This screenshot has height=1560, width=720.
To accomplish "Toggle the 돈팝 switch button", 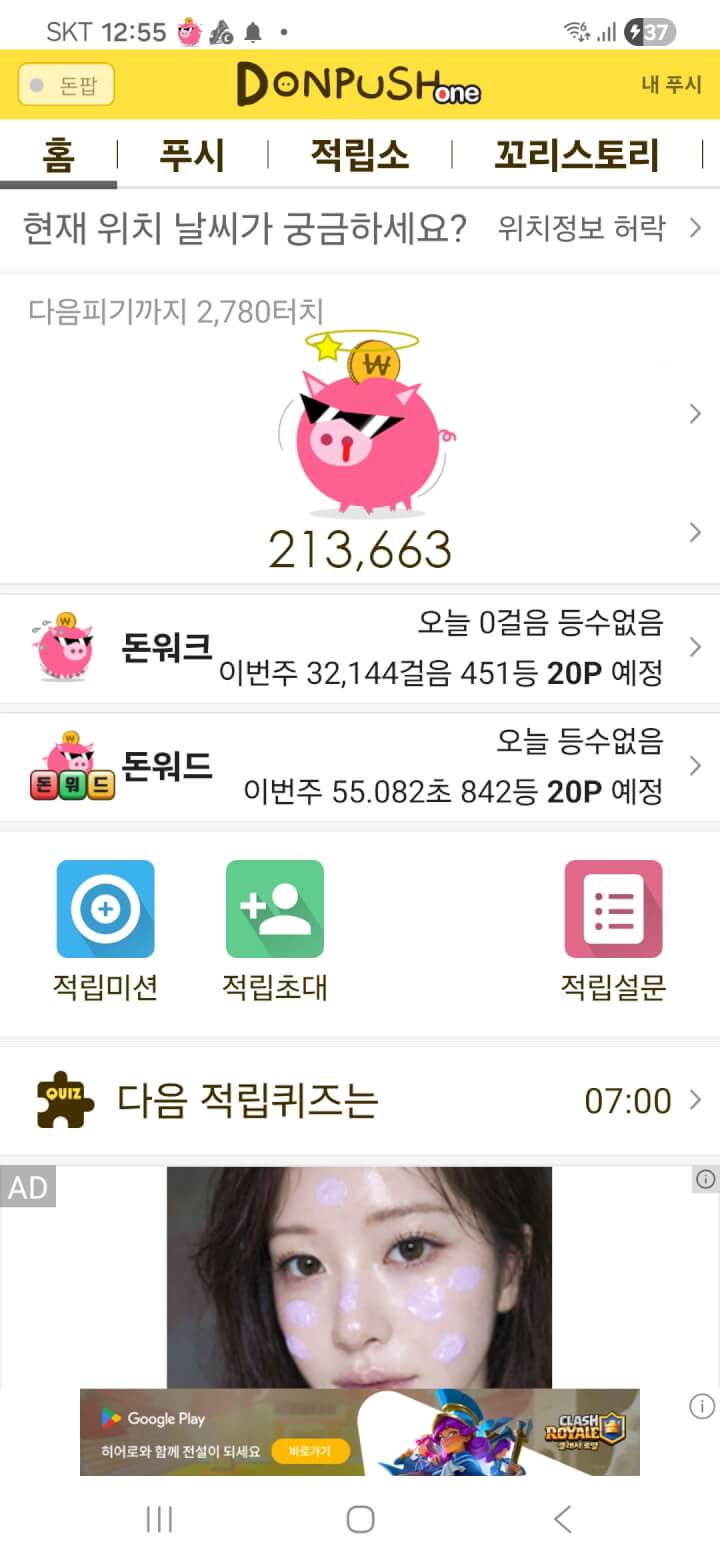I will point(66,85).
